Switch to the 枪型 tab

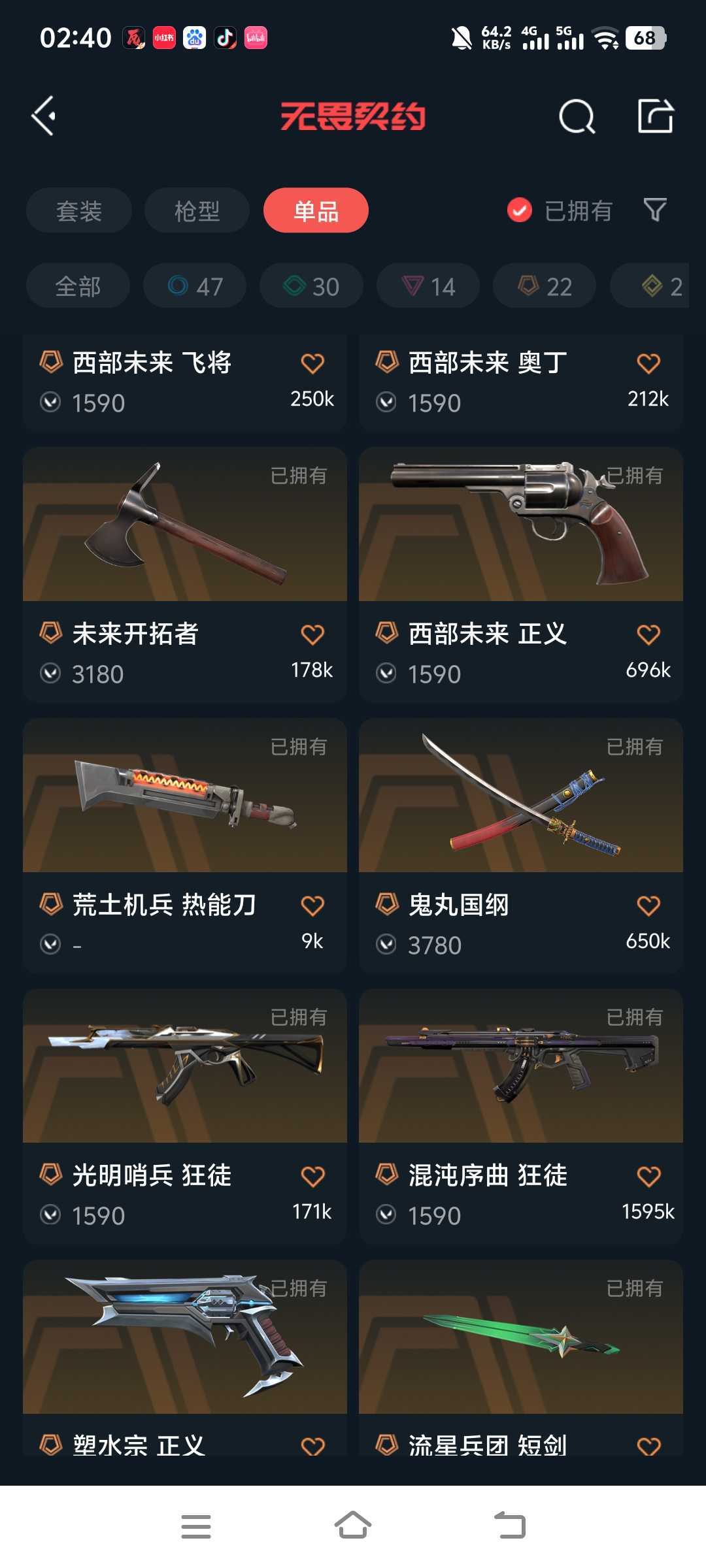tap(197, 210)
